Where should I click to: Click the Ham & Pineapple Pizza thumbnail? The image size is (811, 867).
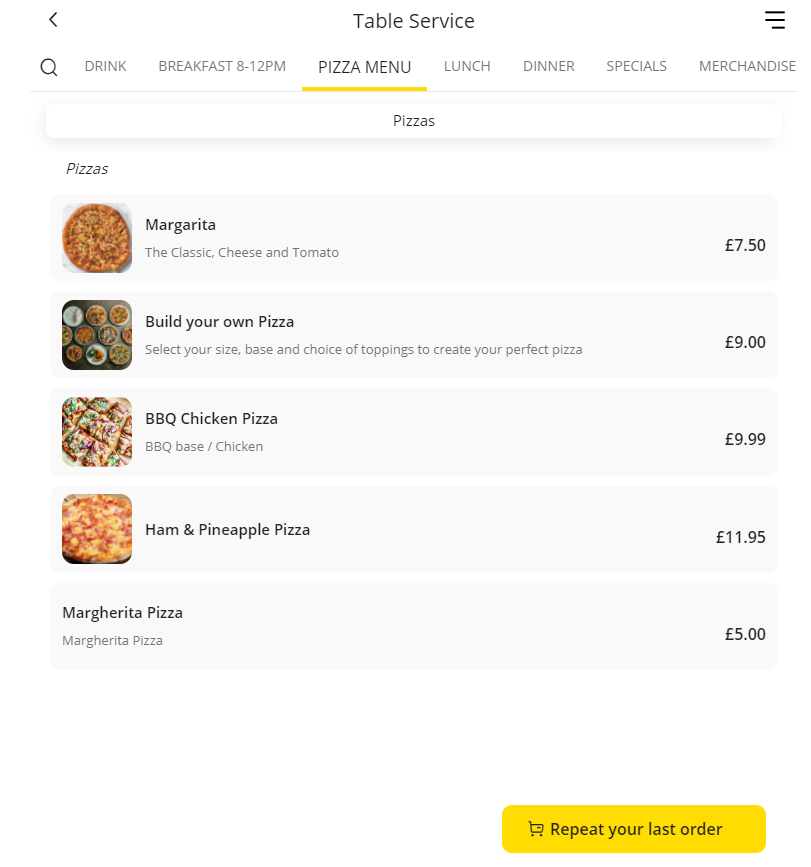(96, 528)
